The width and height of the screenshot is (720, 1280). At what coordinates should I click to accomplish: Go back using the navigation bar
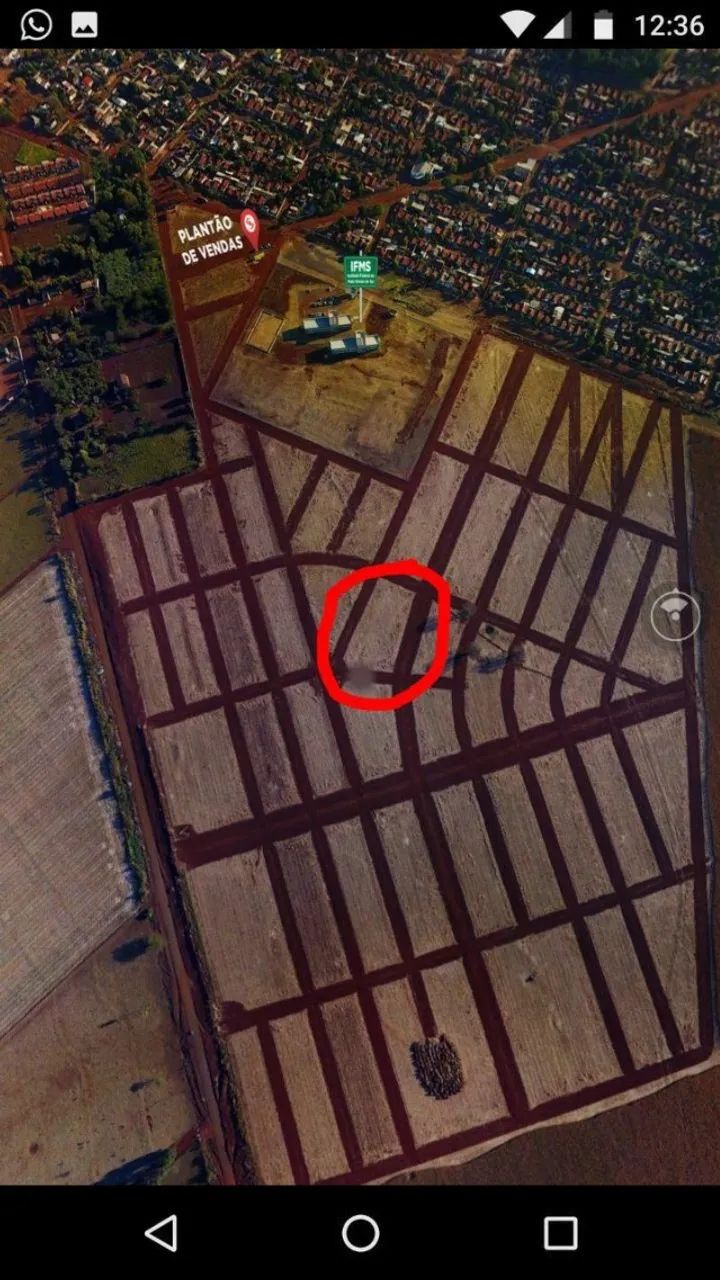161,1233
